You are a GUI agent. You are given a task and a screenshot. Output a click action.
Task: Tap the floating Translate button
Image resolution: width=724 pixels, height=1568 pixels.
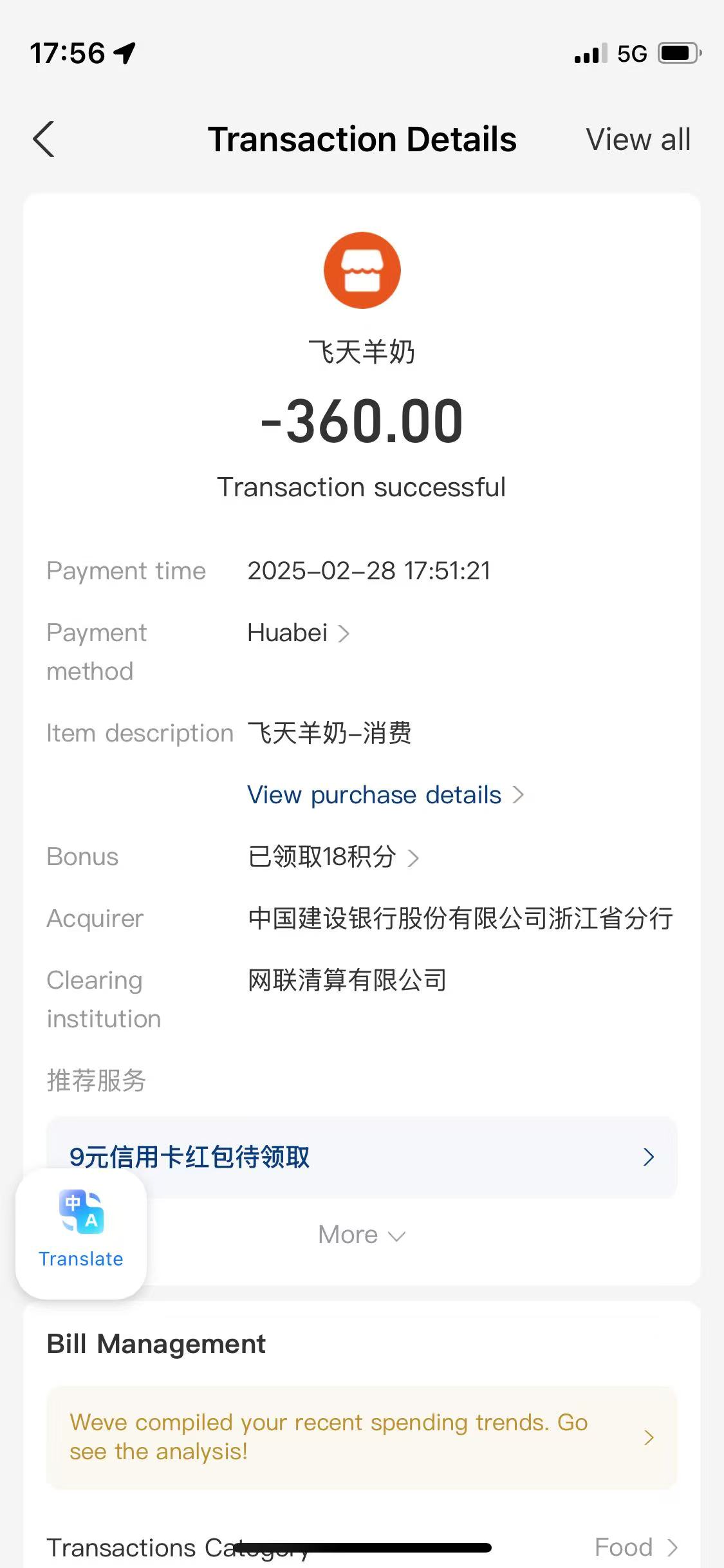point(81,1233)
